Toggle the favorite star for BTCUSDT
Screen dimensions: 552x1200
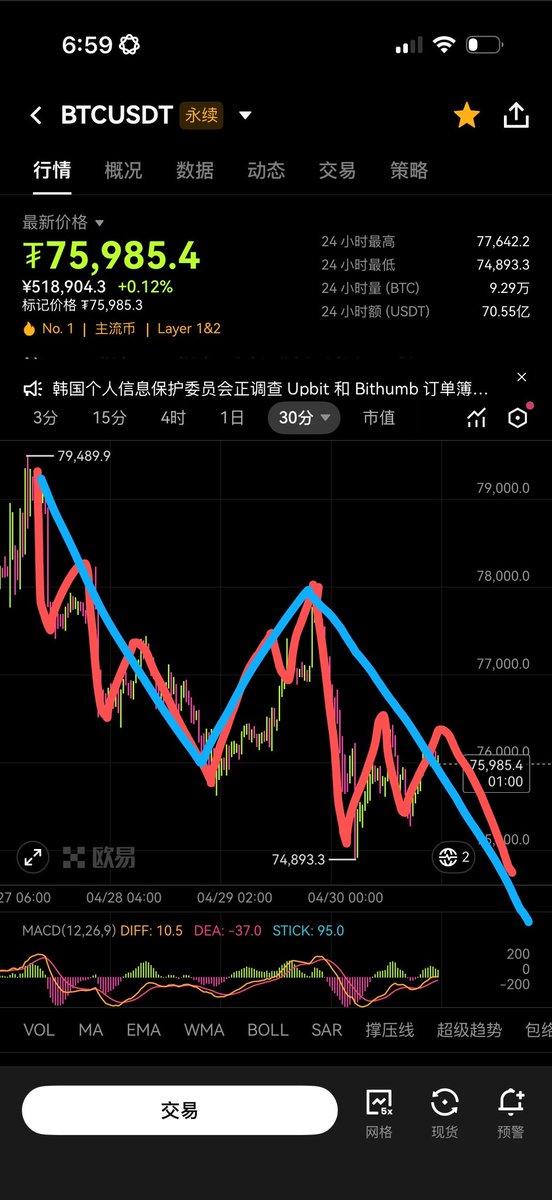[x=466, y=116]
